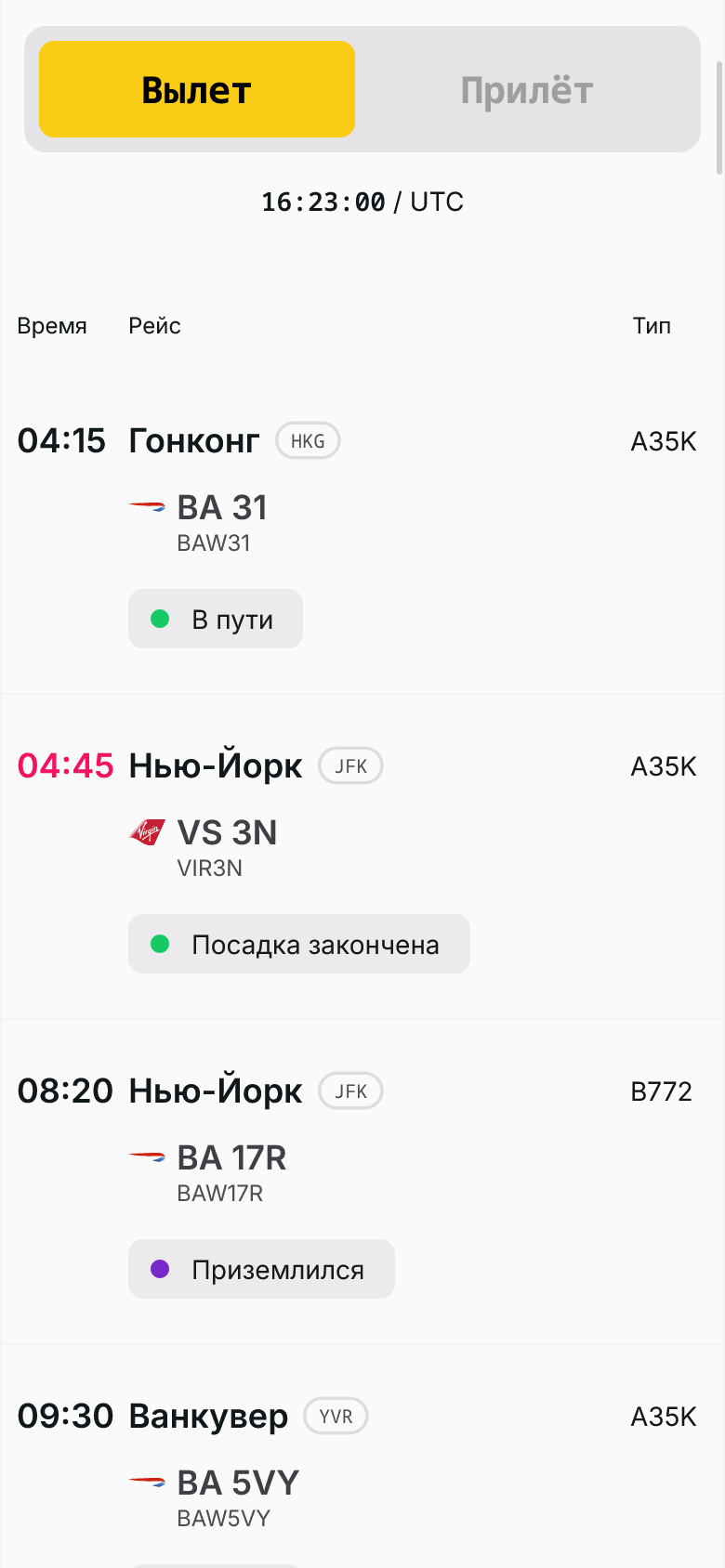Expand the В пути status badge
Screen dimensions: 725x1568
point(215,618)
